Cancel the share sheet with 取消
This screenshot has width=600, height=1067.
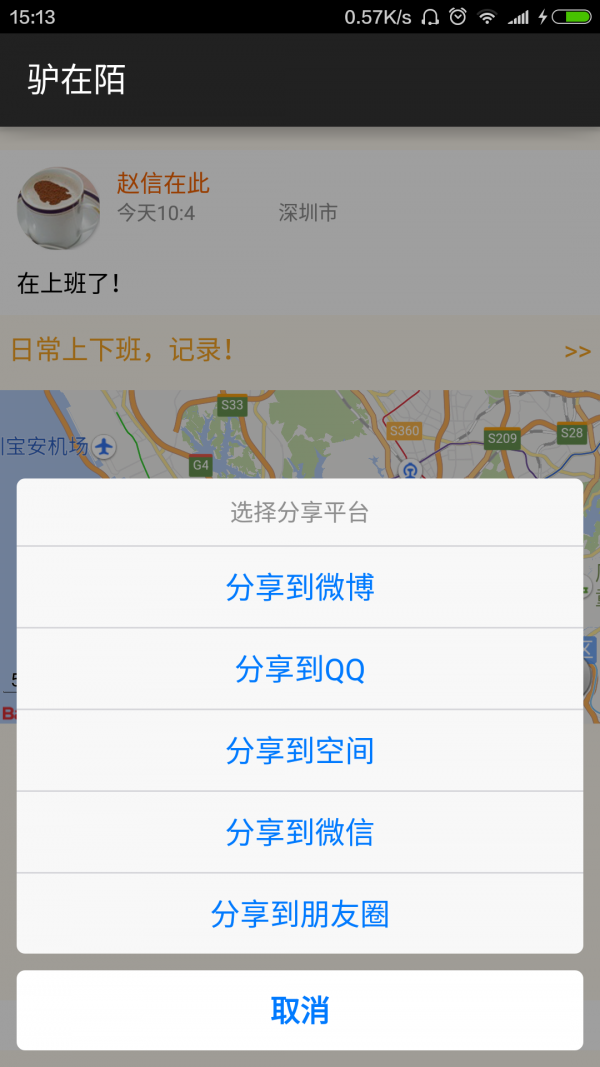[300, 1010]
